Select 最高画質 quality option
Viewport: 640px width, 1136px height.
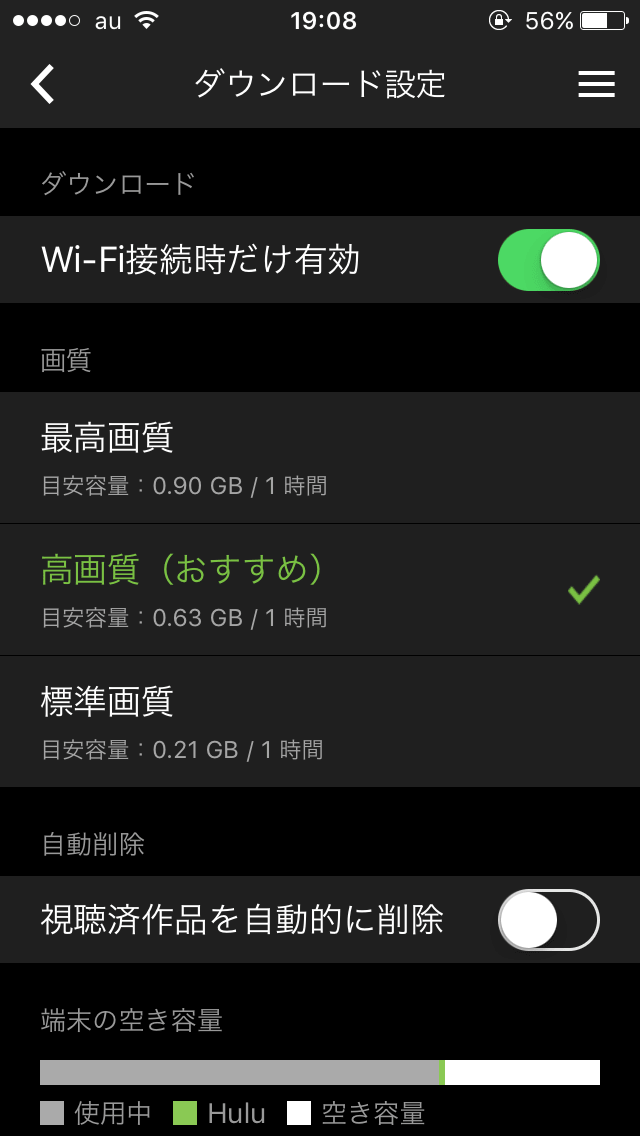point(320,458)
